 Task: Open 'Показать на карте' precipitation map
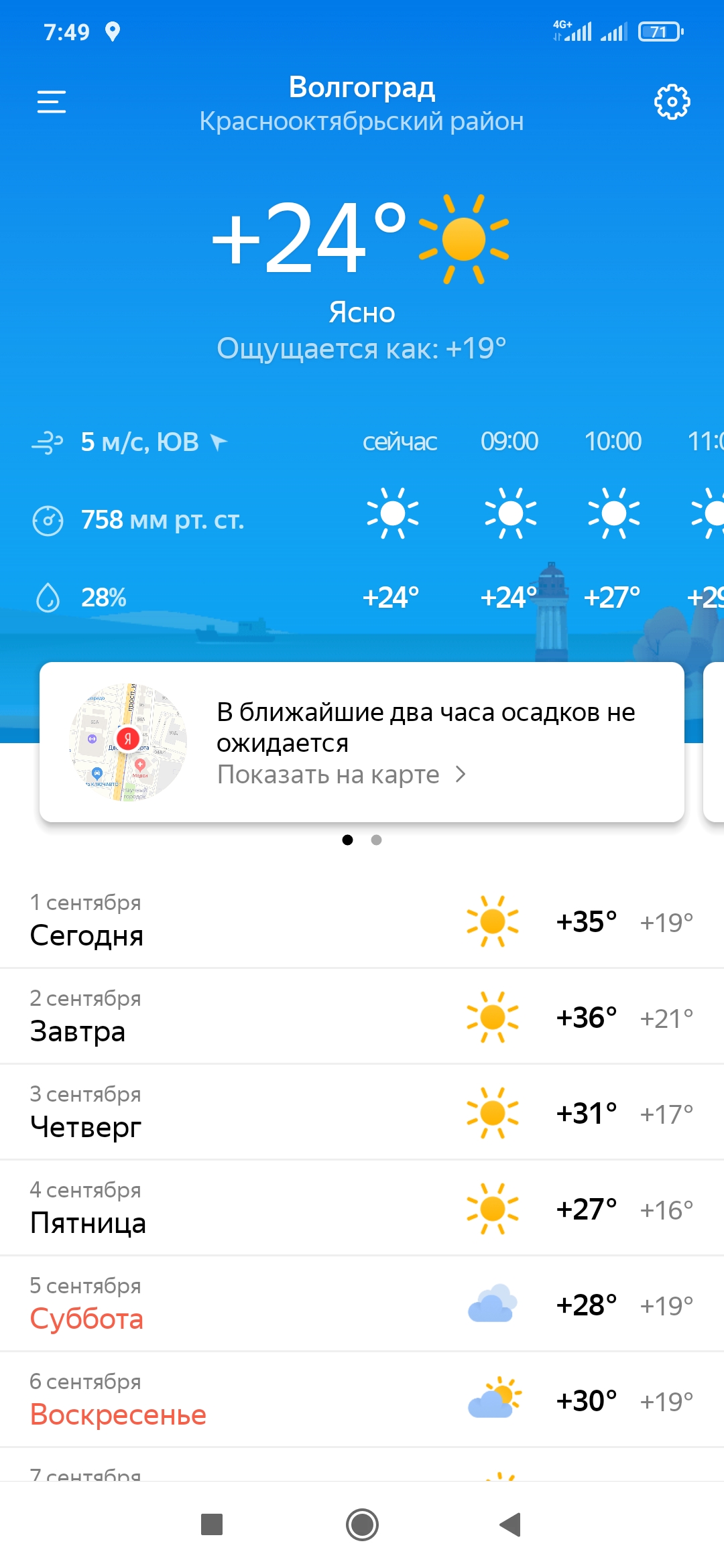point(341,775)
